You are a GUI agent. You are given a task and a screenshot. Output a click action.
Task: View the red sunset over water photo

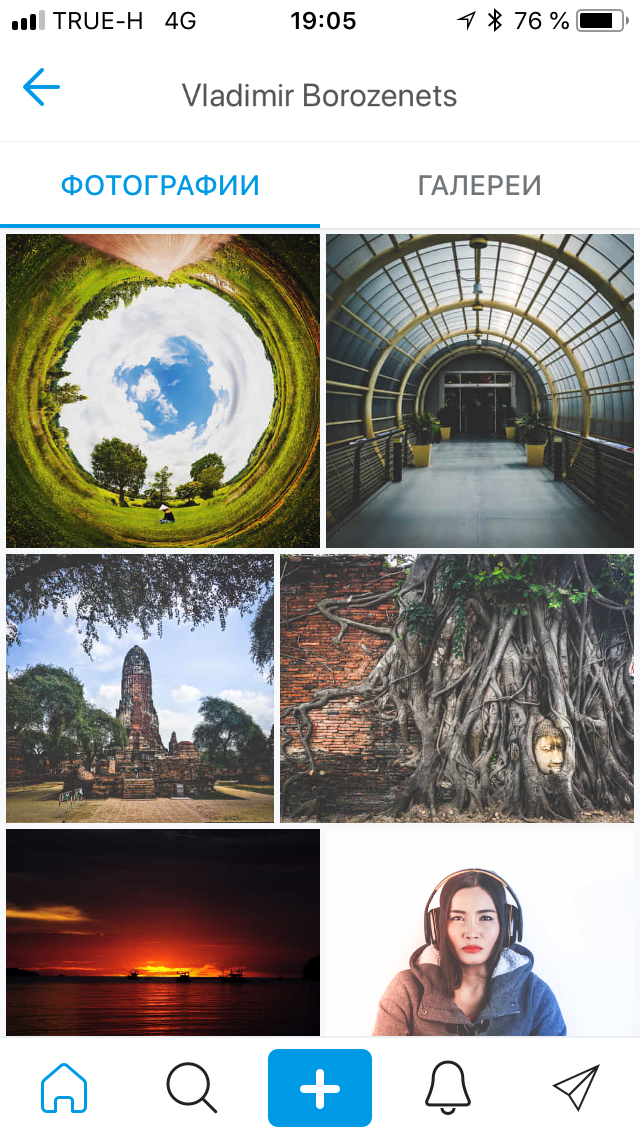[x=163, y=932]
